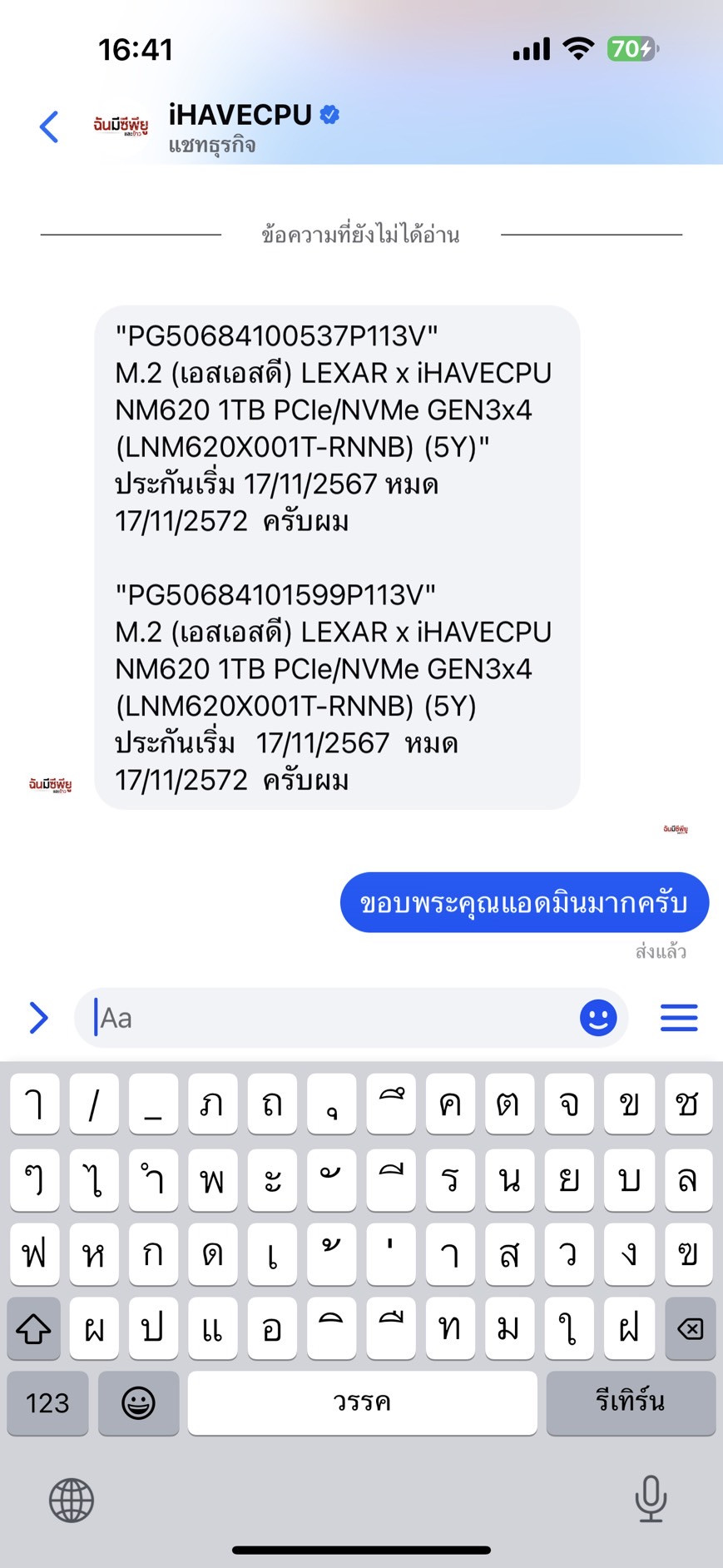Open the three-line menu beside message field

coord(679,1017)
